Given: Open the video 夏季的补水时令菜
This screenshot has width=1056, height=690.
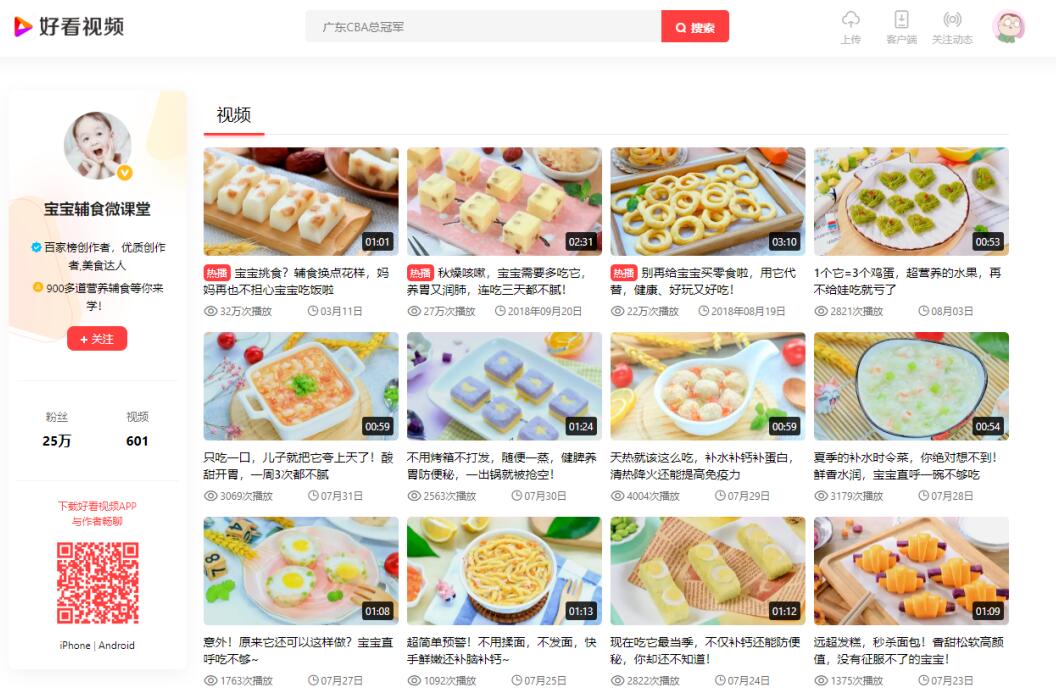Looking at the screenshot, I should pyautogui.click(x=911, y=386).
